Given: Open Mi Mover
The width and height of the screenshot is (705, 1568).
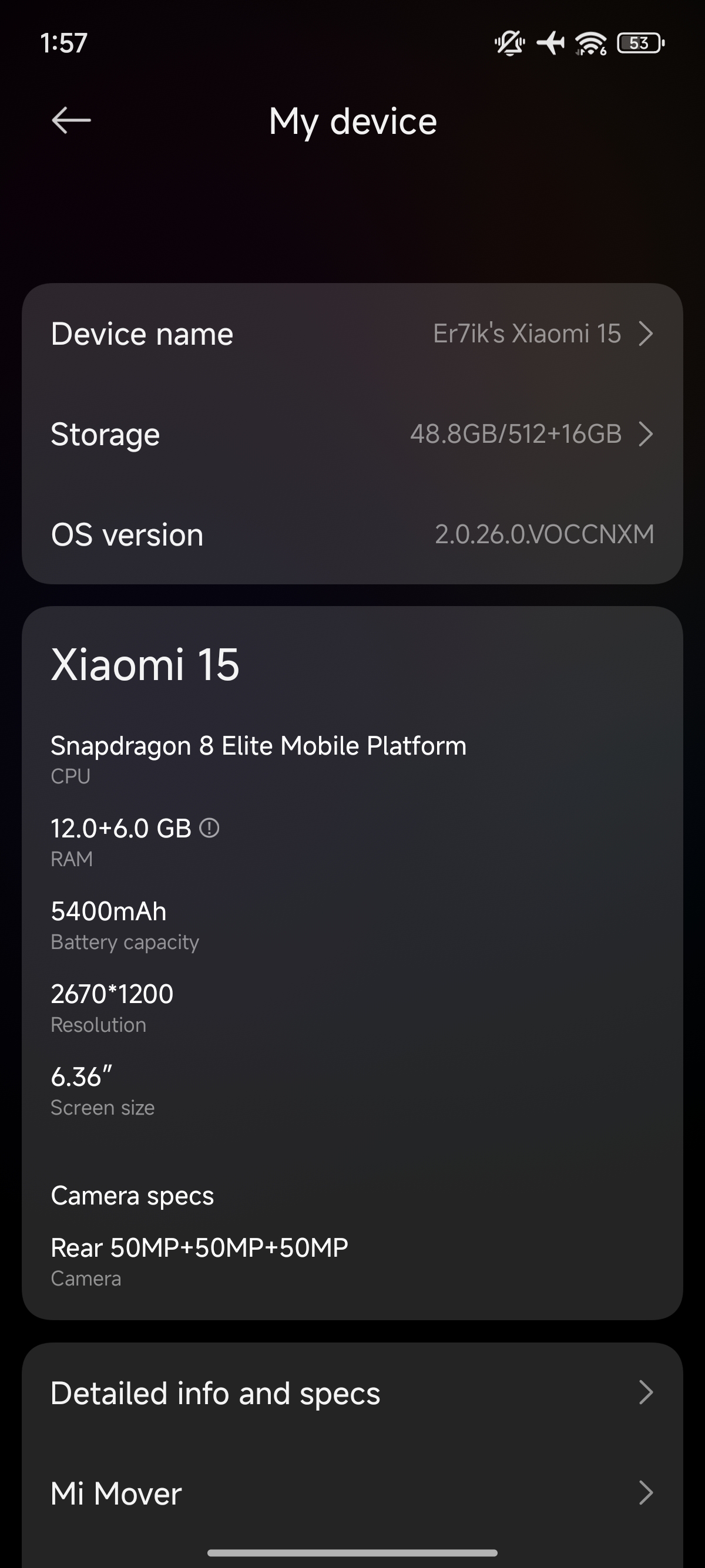Looking at the screenshot, I should click(x=352, y=1493).
